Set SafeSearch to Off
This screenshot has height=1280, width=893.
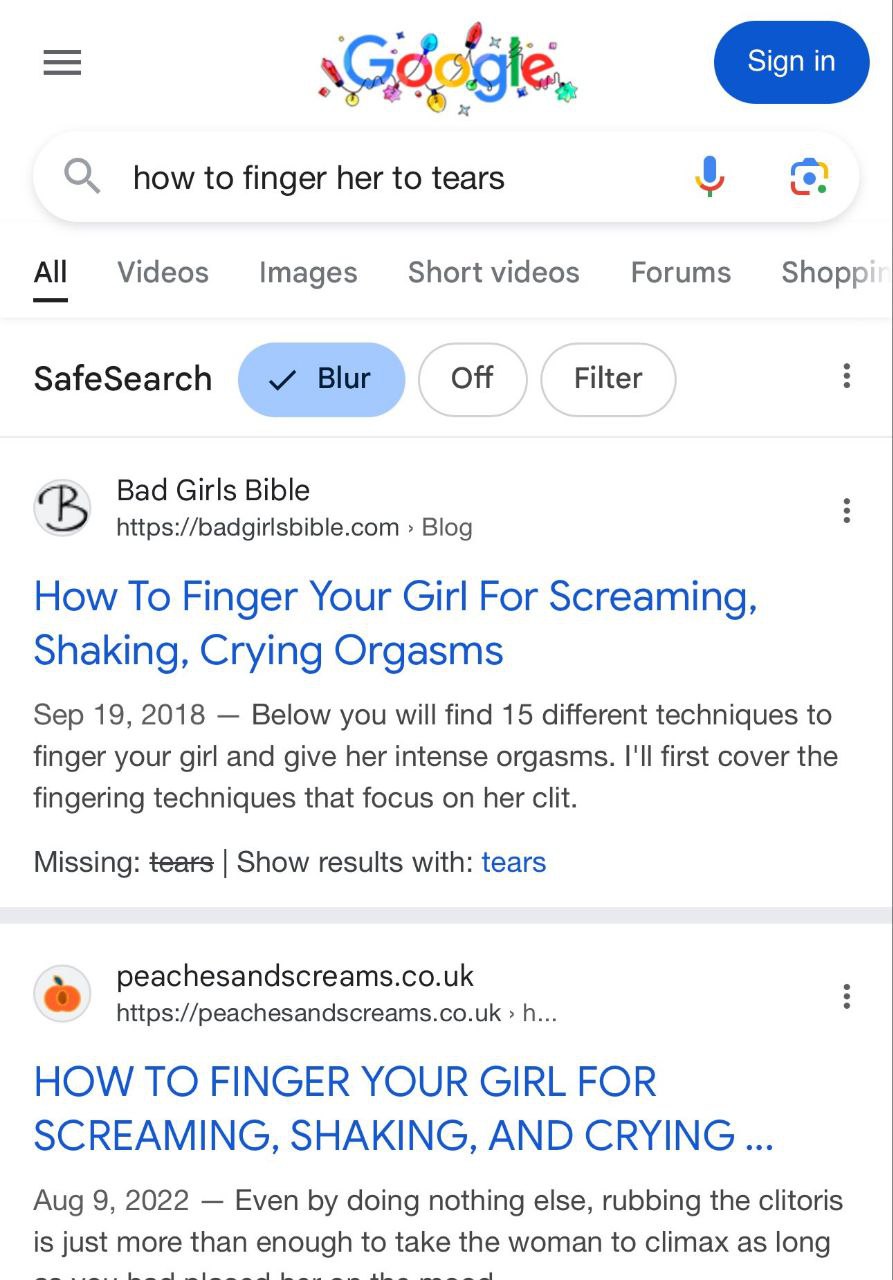point(472,379)
